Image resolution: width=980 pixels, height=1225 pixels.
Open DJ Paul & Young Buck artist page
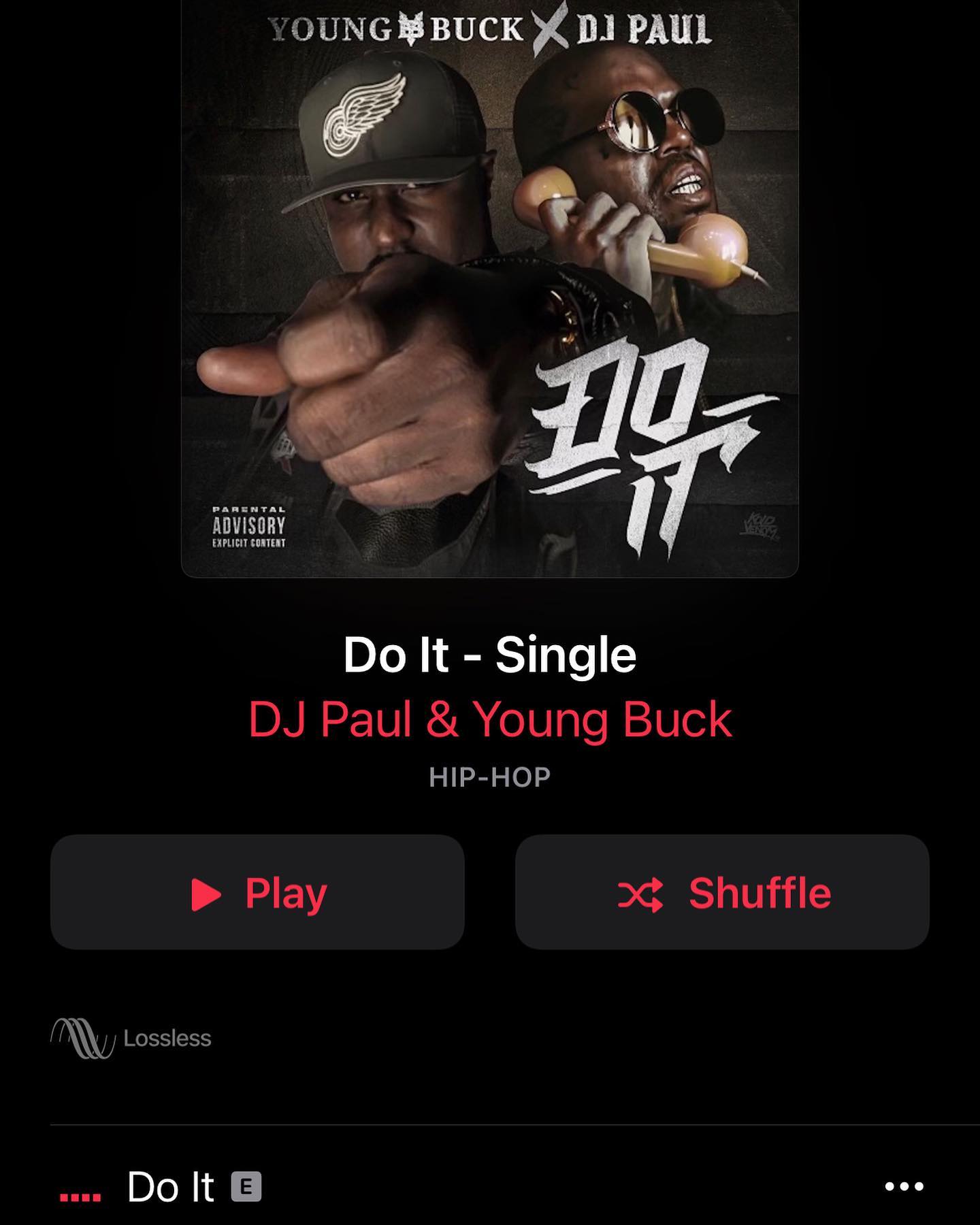(x=489, y=719)
